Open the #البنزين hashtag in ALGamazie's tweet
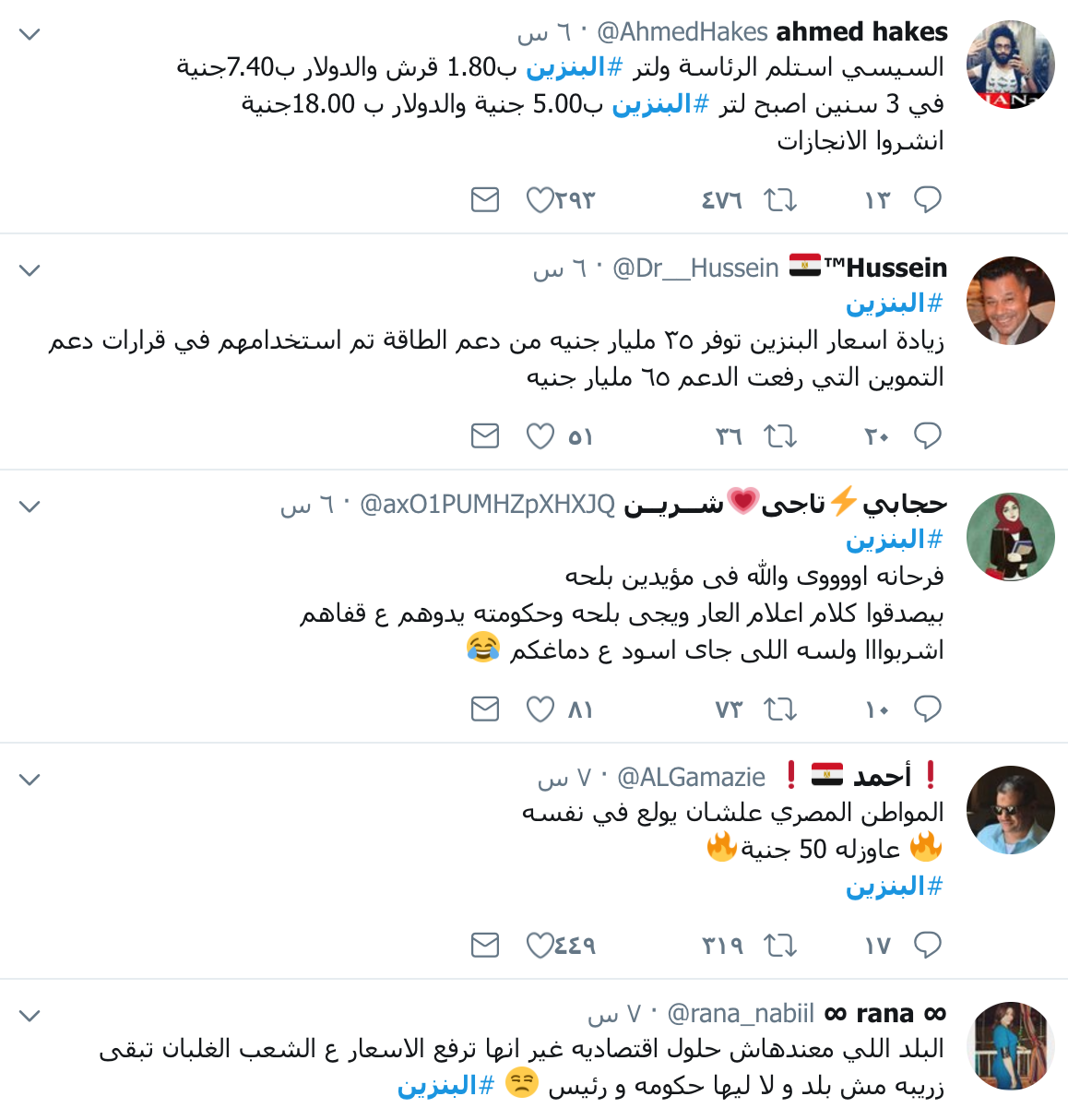This screenshot has width=1068, height=1120. pos(895,887)
